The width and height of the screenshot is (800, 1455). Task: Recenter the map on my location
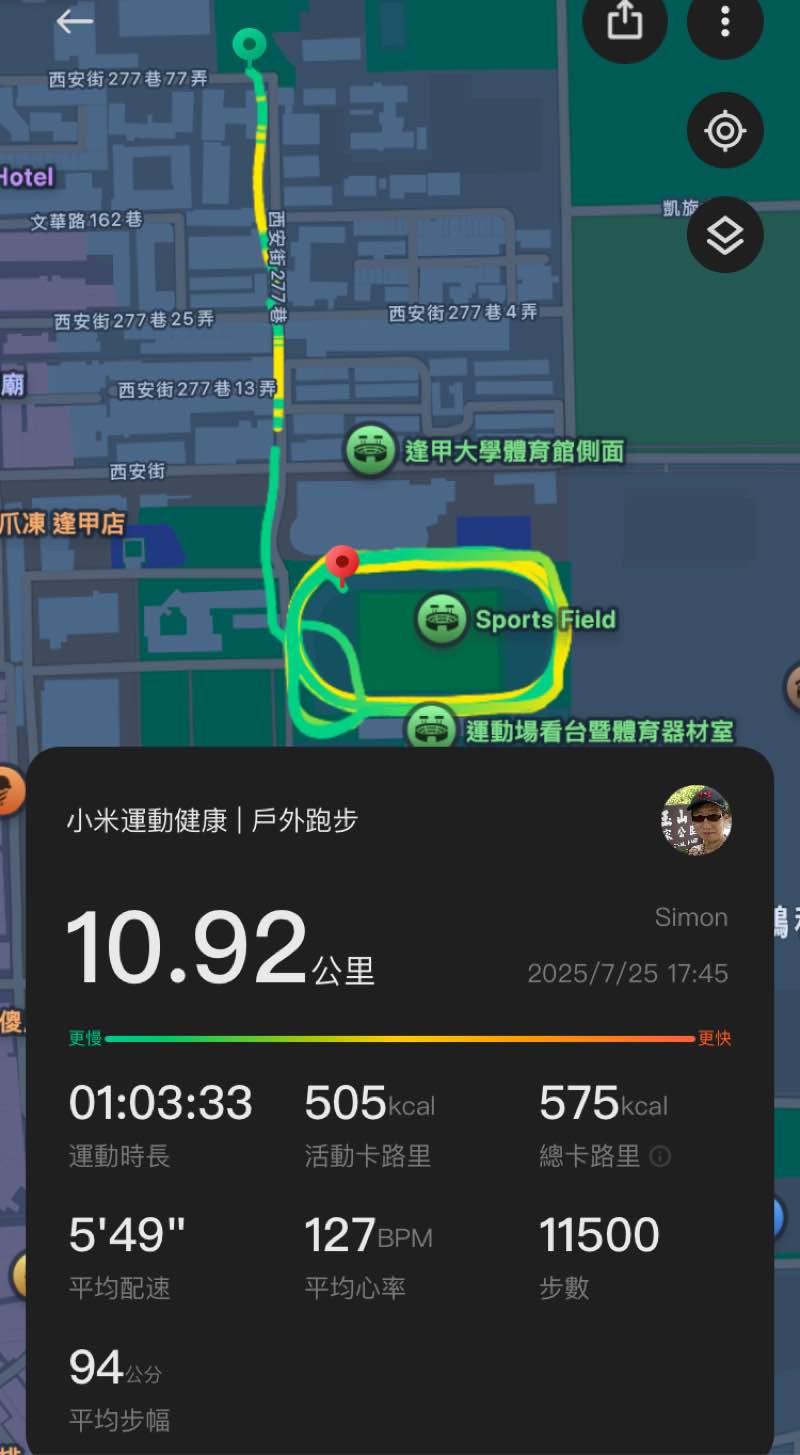tap(725, 131)
